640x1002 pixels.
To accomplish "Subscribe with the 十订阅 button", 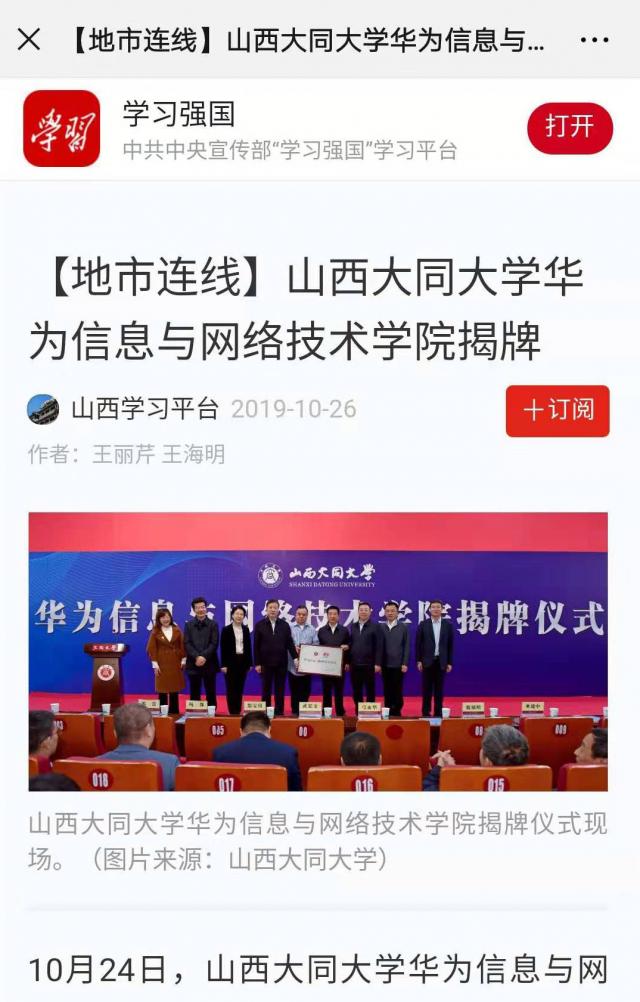I will [557, 411].
